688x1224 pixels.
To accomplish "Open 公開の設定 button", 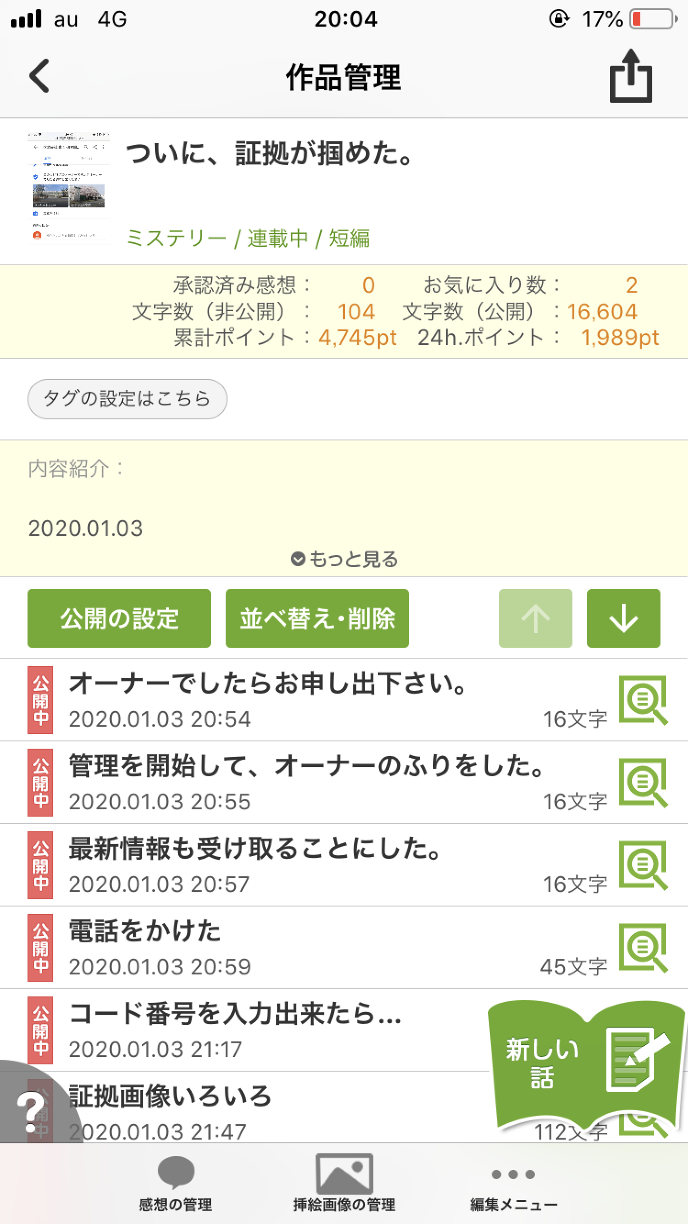I will pyautogui.click(x=119, y=619).
